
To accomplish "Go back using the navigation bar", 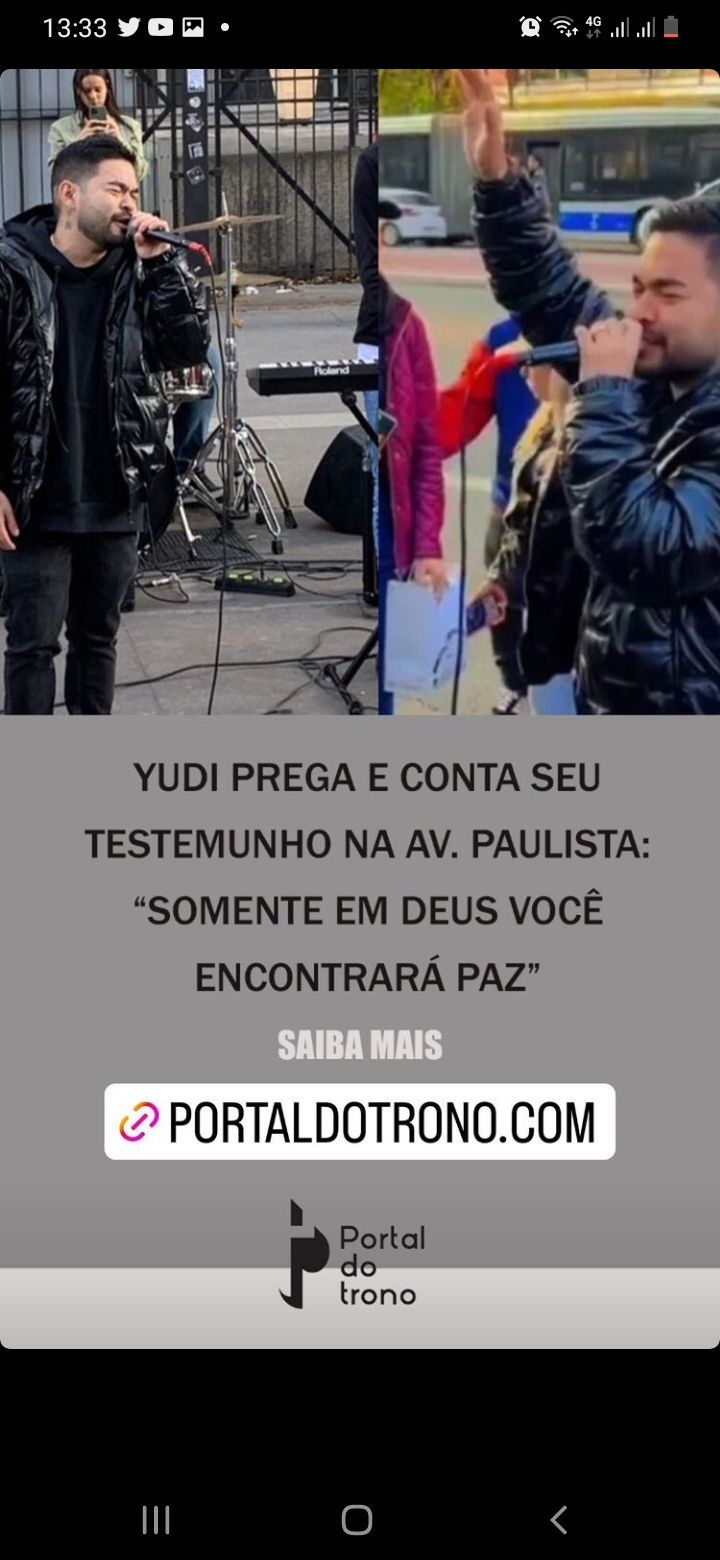I will (559, 1520).
